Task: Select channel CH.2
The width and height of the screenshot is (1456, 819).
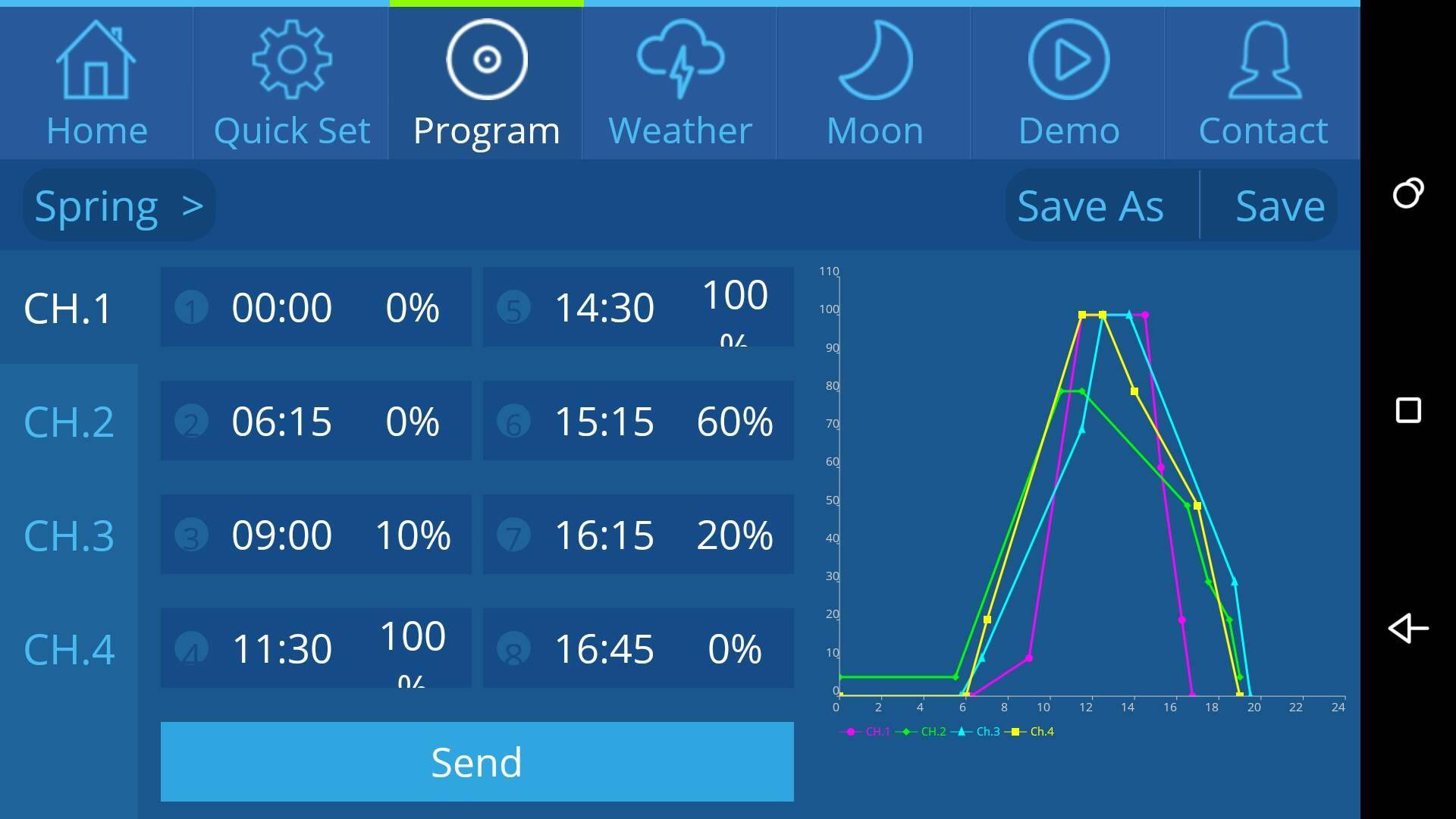Action: 69,421
